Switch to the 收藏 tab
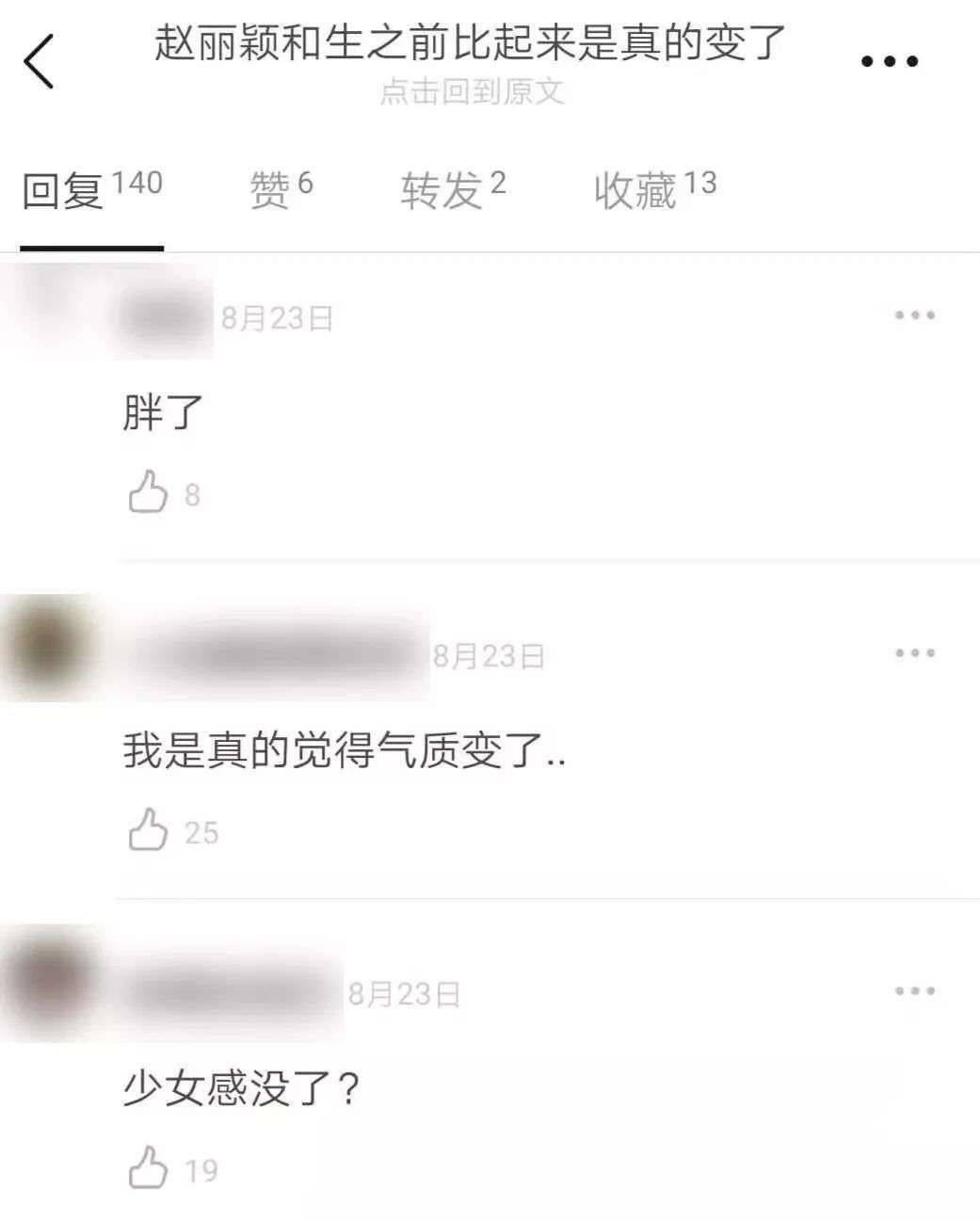 654,188
